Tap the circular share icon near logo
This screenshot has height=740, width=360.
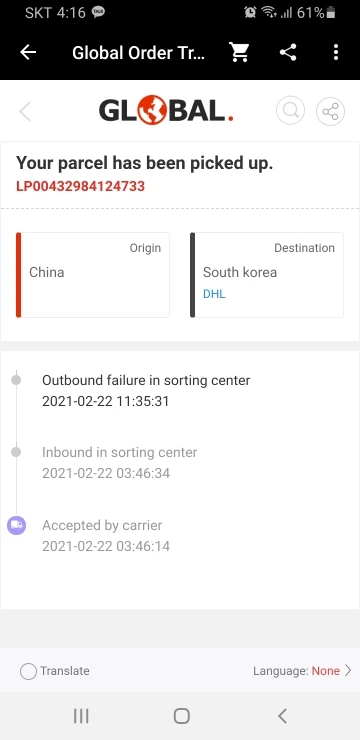(x=330, y=111)
